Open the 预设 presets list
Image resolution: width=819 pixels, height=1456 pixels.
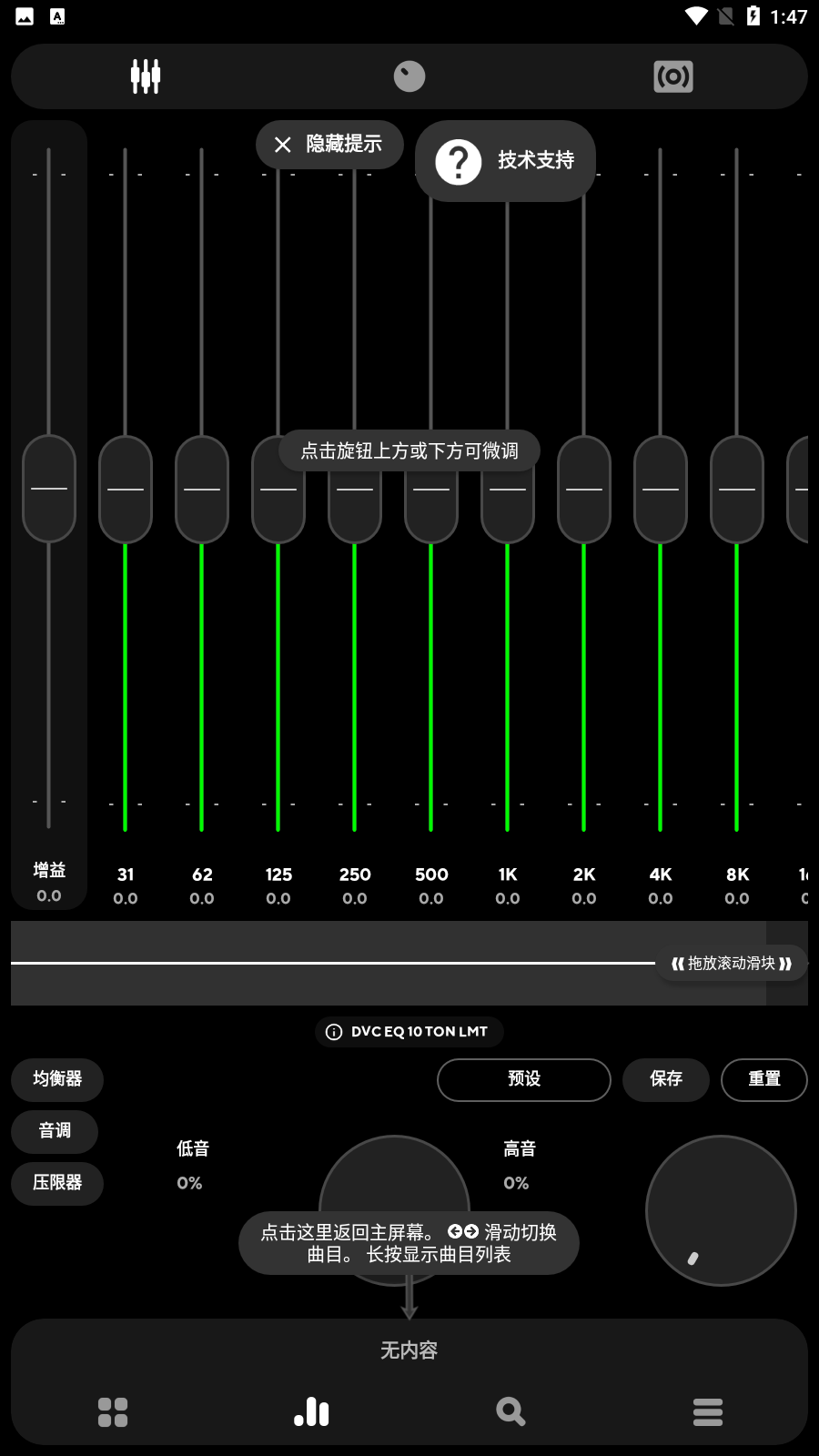pos(523,1079)
